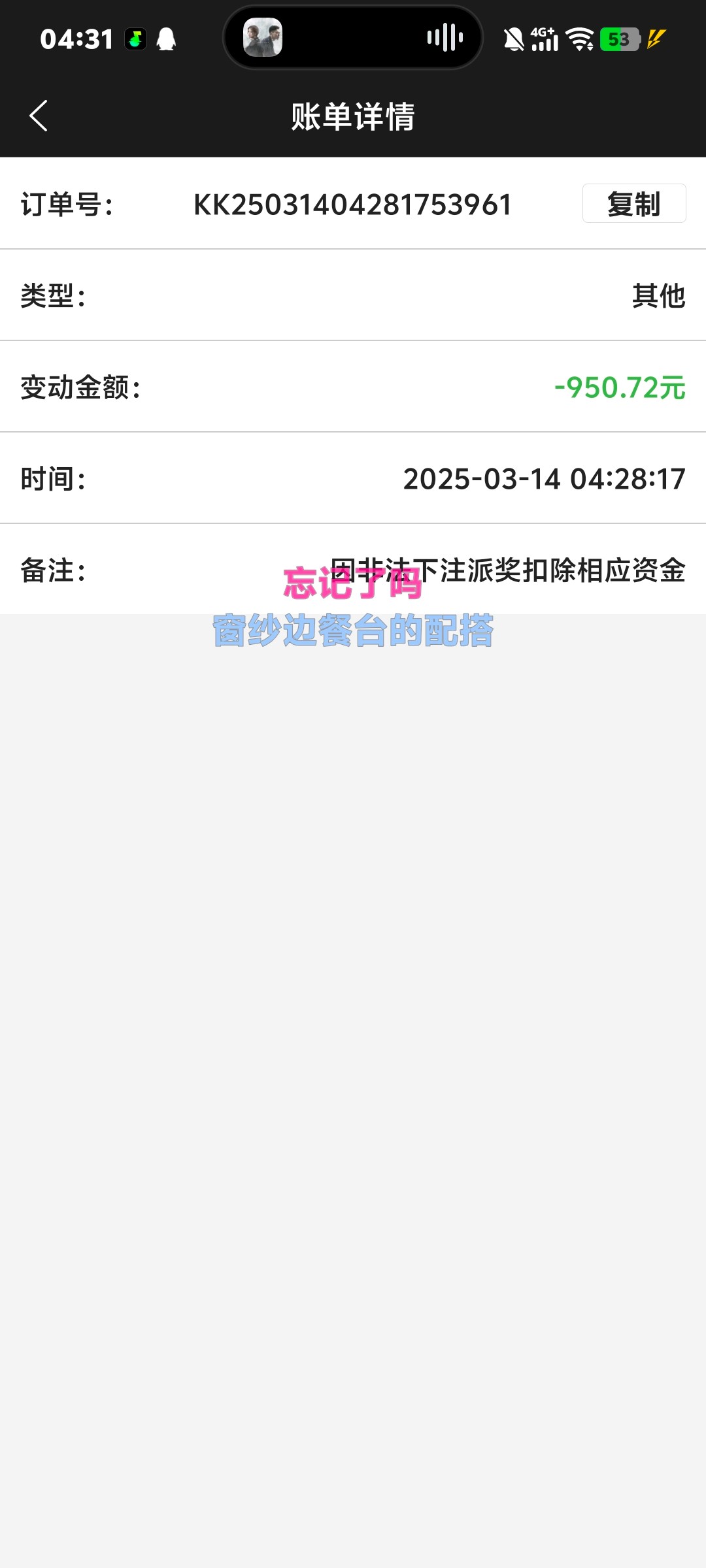This screenshot has width=706, height=1568.
Task: Go back from the 账单详情 page
Action: pos(39,116)
